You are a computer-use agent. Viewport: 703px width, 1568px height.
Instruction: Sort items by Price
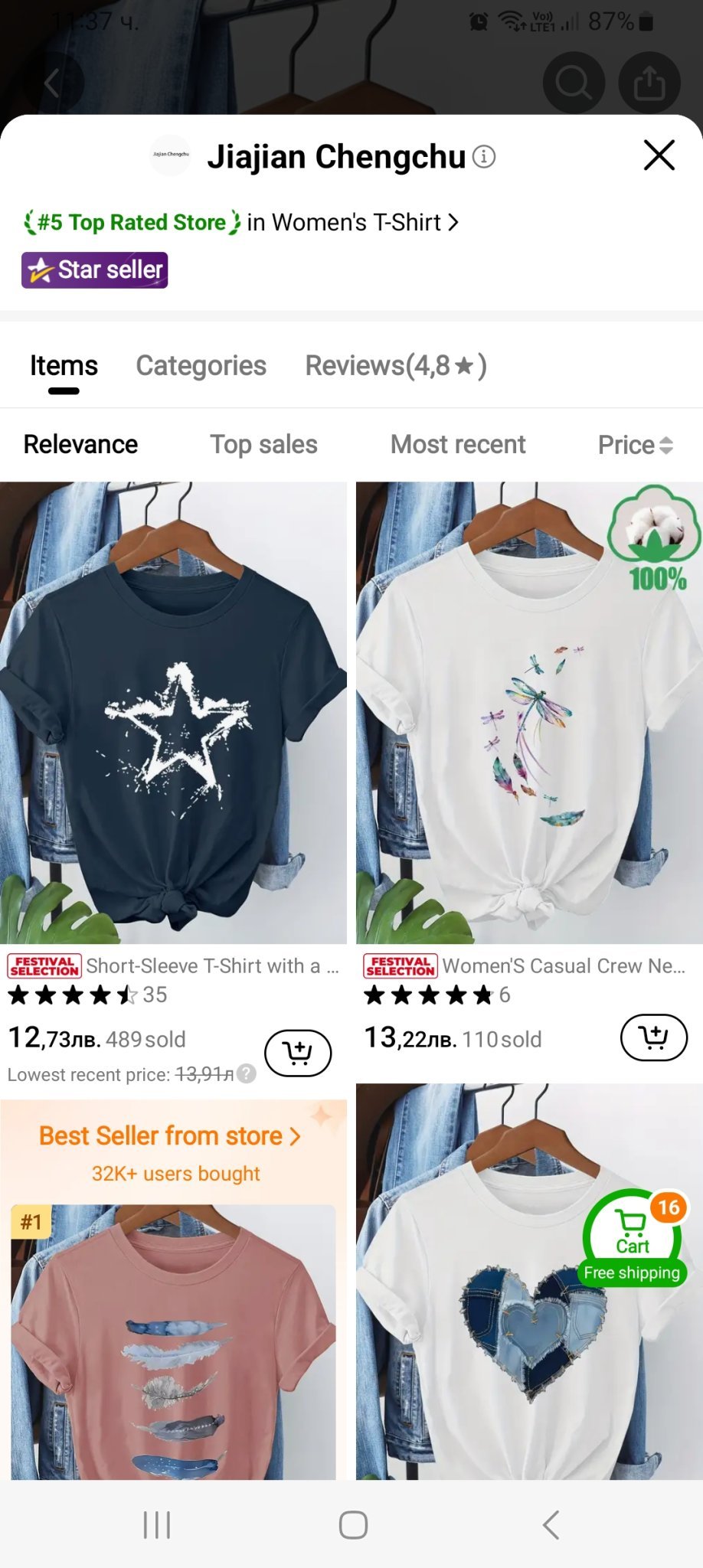tap(636, 445)
